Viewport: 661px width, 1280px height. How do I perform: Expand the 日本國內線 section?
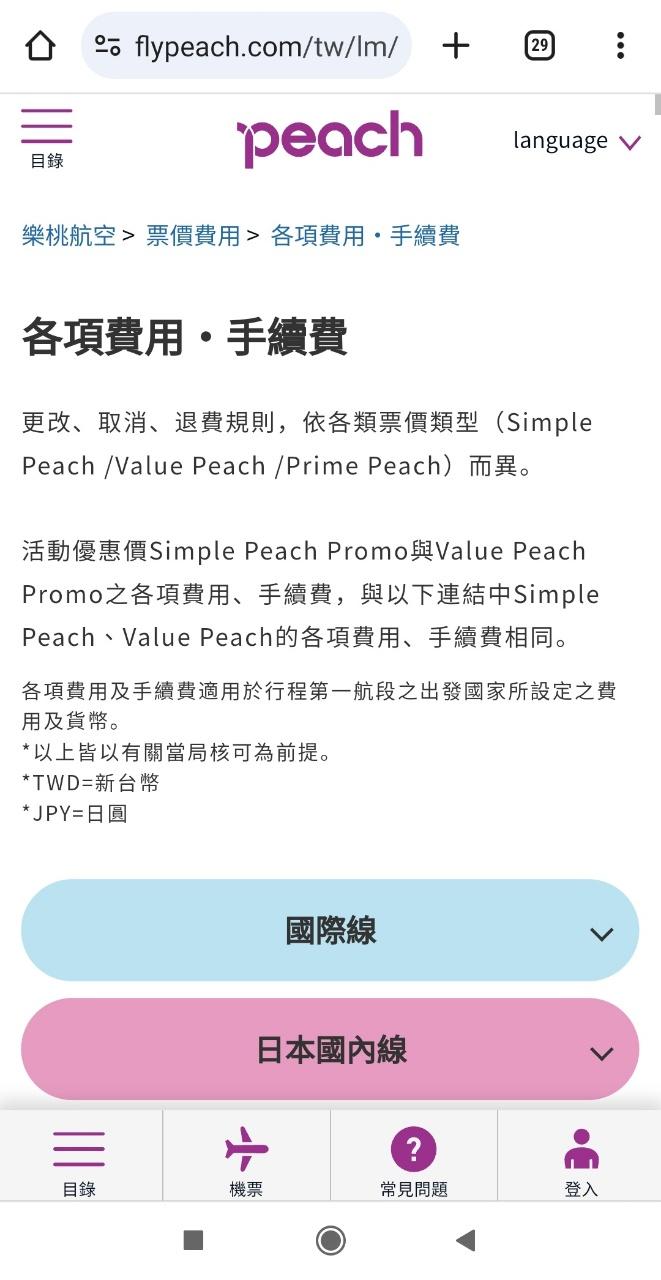(330, 1050)
